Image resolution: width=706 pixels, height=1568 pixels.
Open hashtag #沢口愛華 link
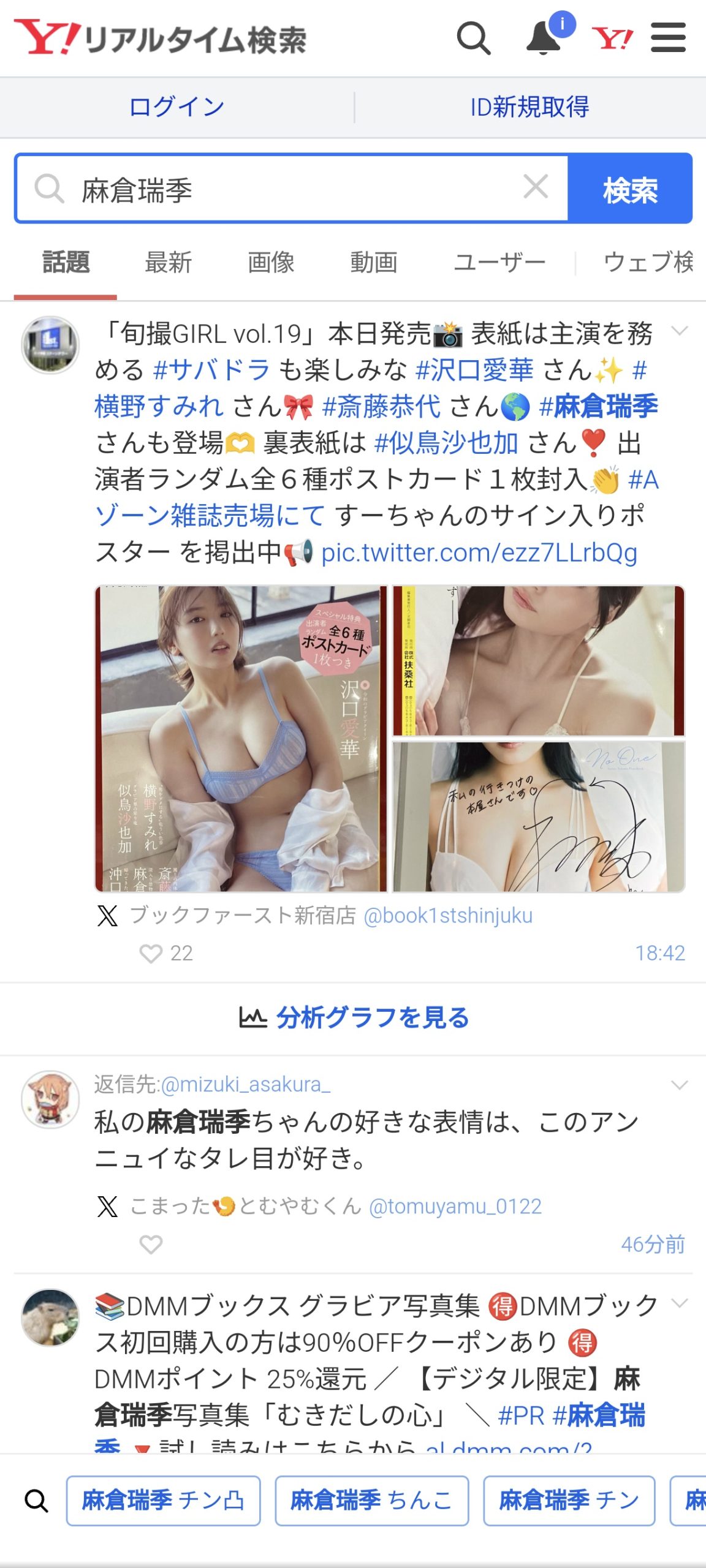(474, 370)
